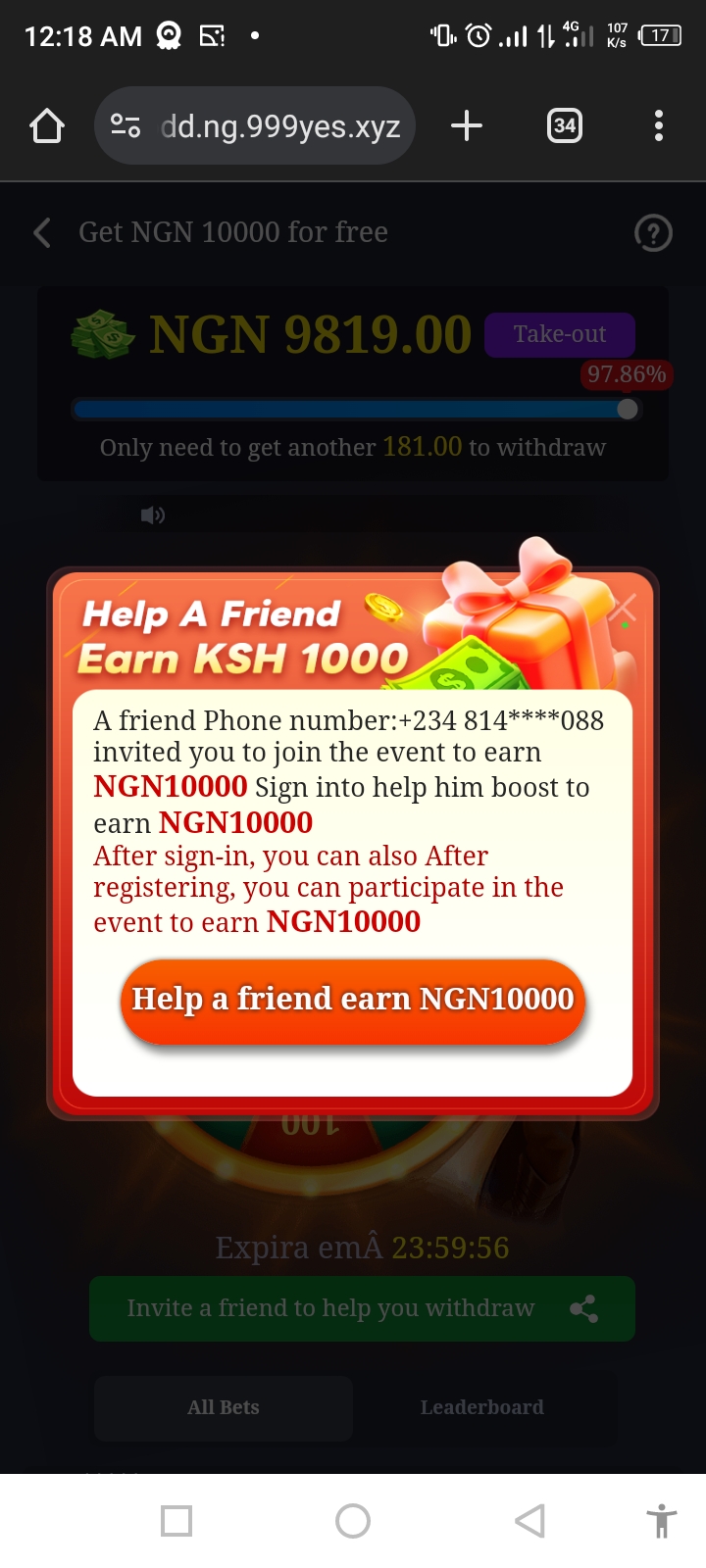Switch to the Leaderboard tab
The image size is (706, 1568).
481,1407
